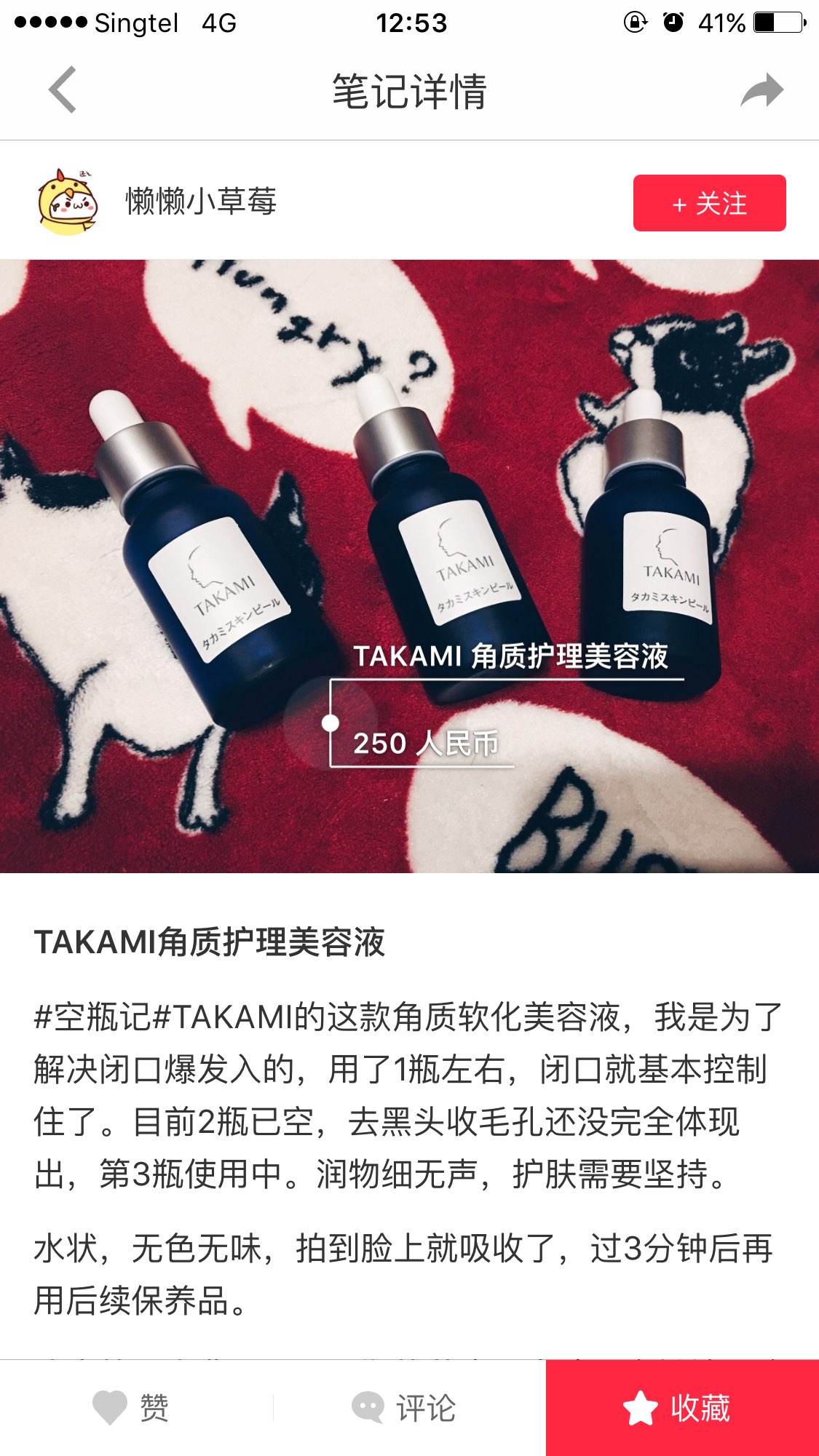Share this note via the arrow icon

(761, 90)
